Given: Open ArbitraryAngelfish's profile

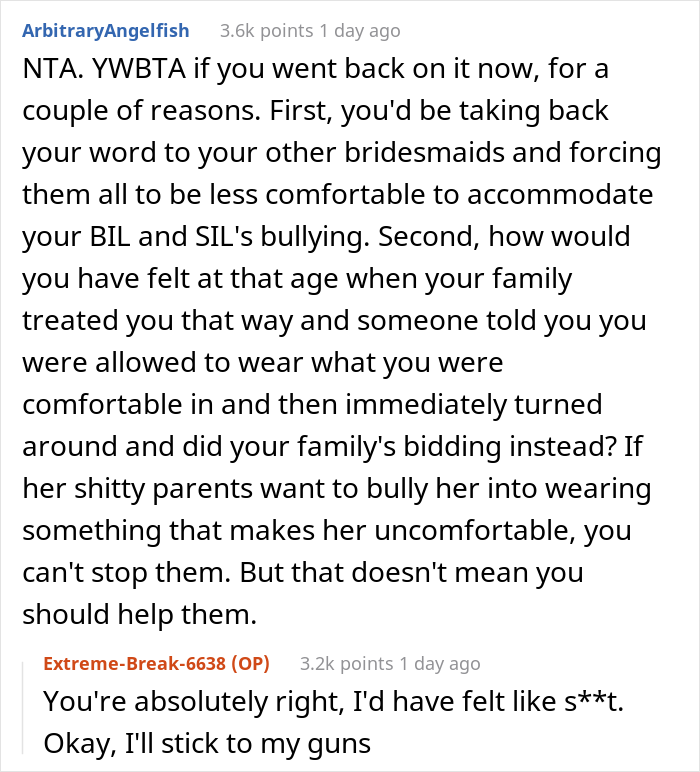Looking at the screenshot, I should point(106,31).
